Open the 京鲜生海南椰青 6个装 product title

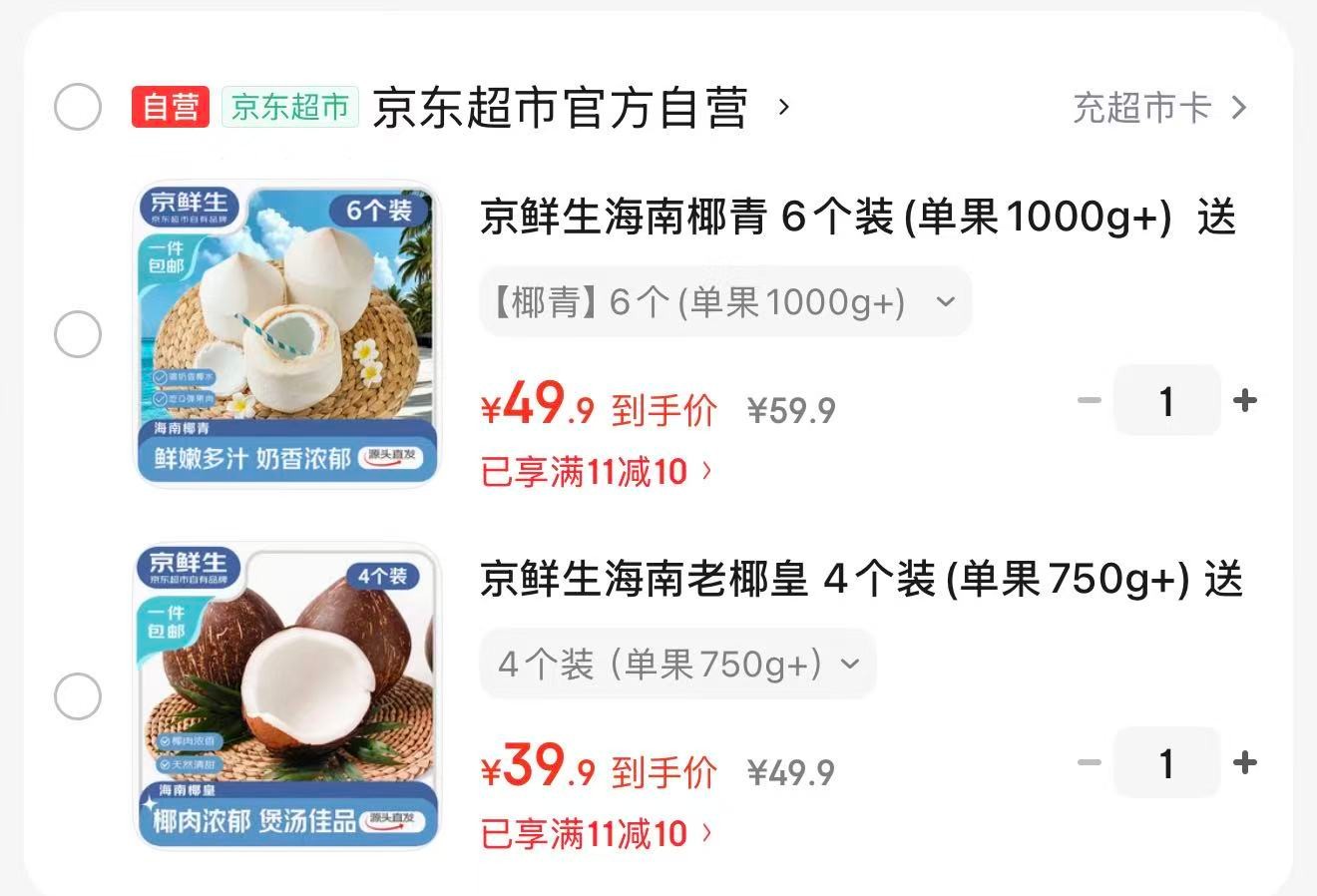point(858,218)
